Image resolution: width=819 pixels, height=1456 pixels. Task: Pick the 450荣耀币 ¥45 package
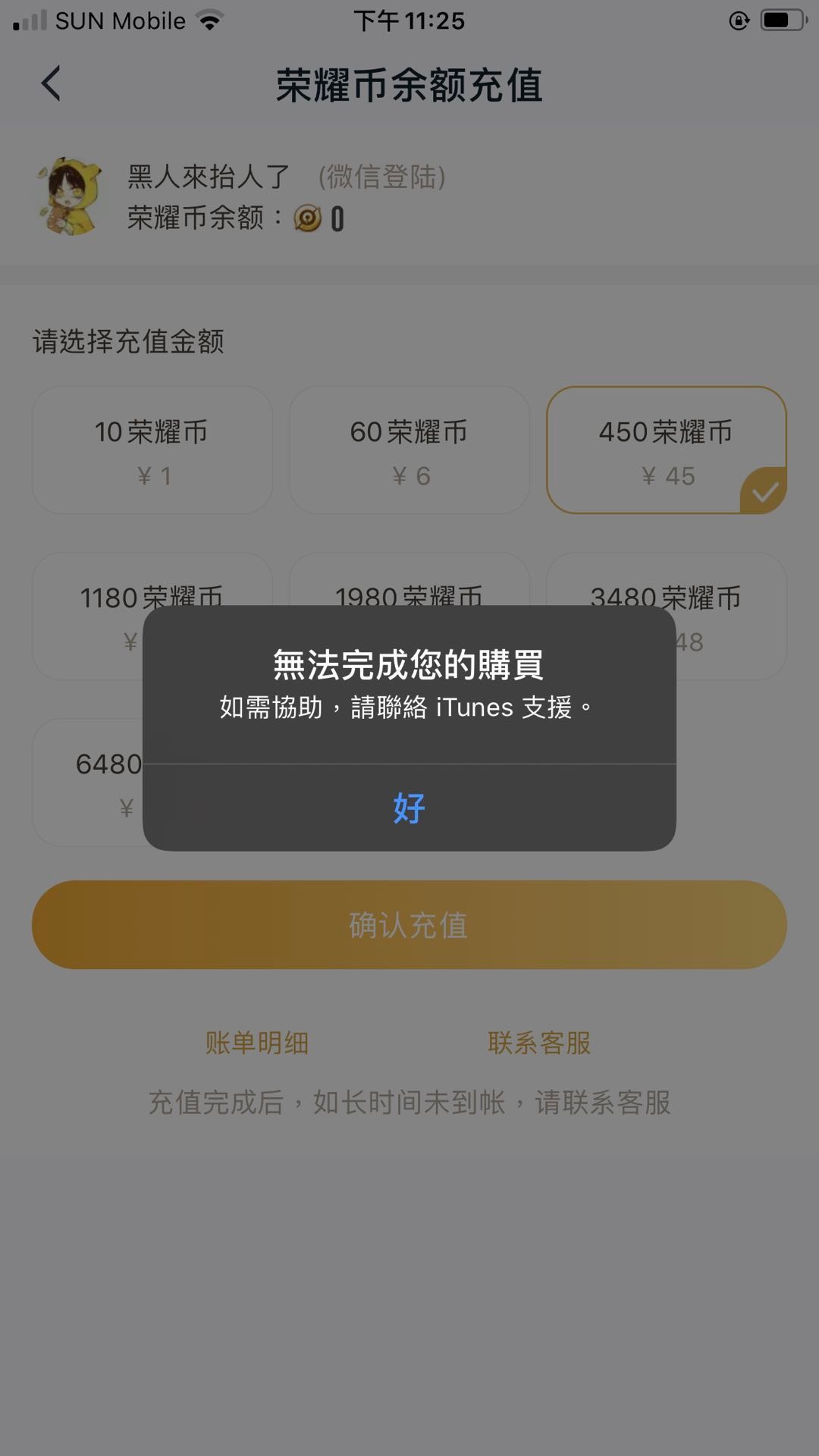tap(666, 450)
